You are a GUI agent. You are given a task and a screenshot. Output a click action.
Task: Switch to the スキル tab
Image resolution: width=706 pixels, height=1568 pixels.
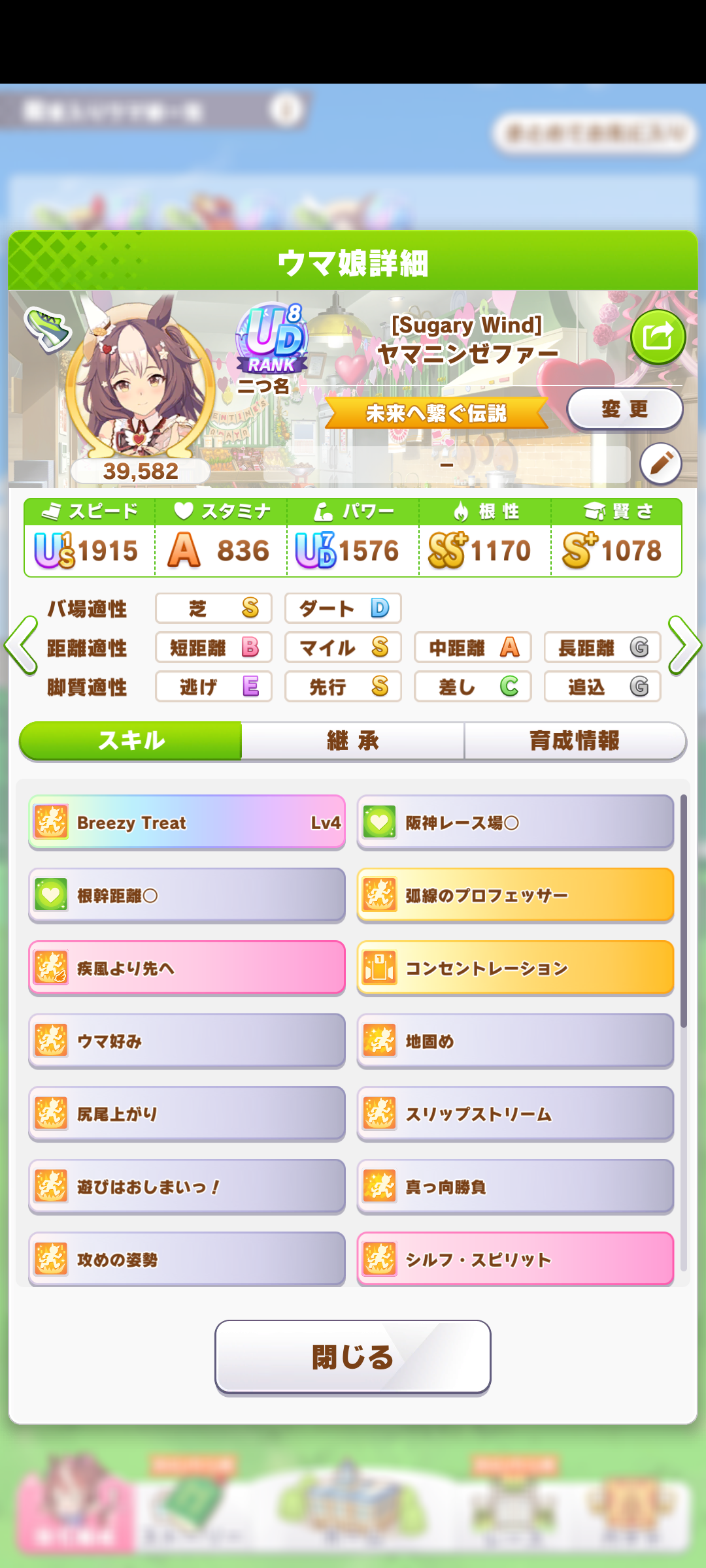point(131,741)
